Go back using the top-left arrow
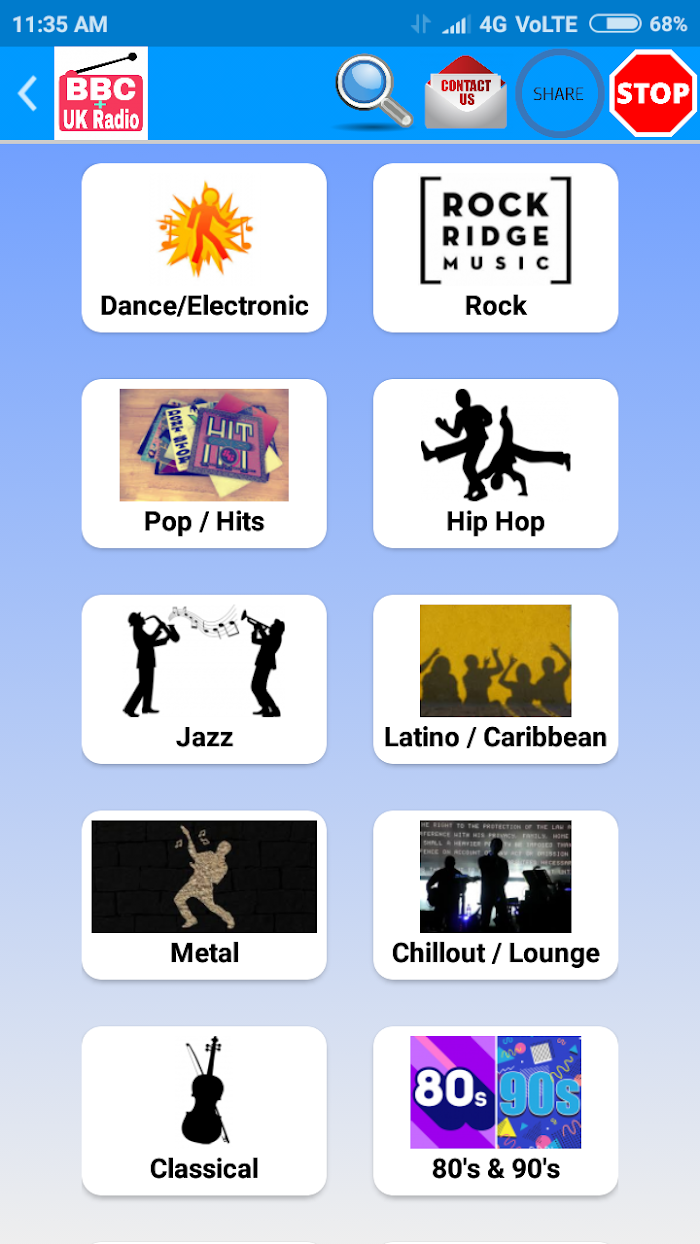This screenshot has height=1244, width=700. click(27, 94)
